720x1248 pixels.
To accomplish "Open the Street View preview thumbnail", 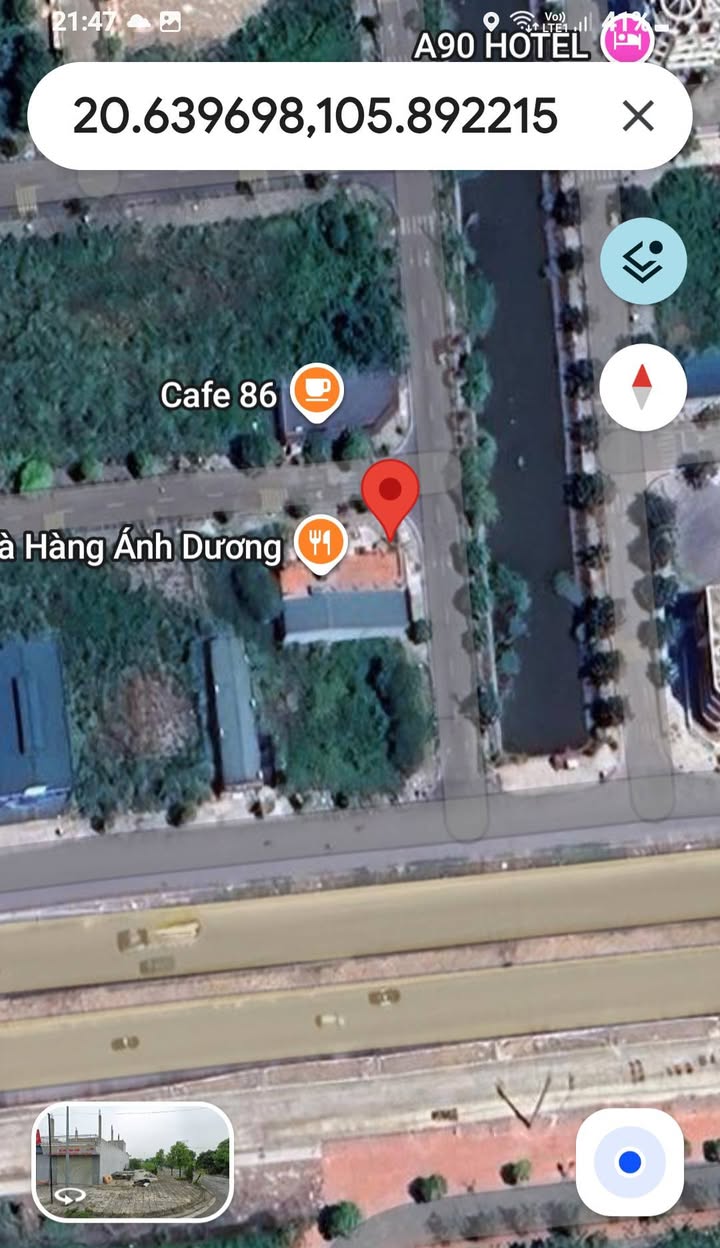I will [133, 1162].
